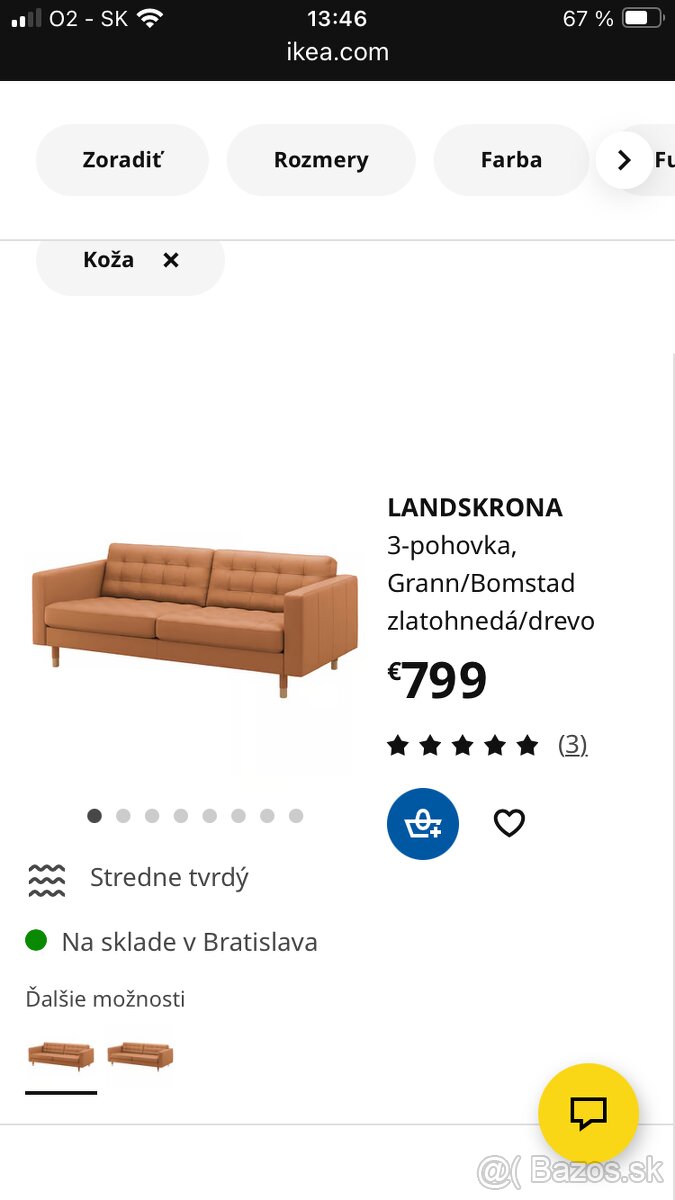Save LANDSKRONA sofa to favourites
This screenshot has height=1200, width=675.
pos(509,823)
